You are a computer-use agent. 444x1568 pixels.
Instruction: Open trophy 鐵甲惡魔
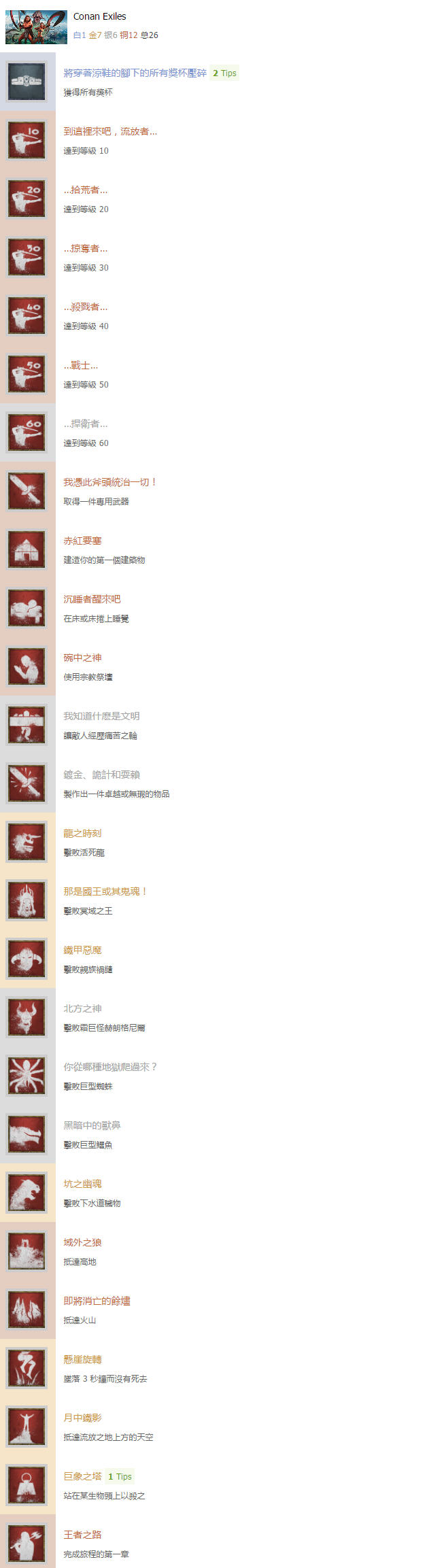[82, 950]
